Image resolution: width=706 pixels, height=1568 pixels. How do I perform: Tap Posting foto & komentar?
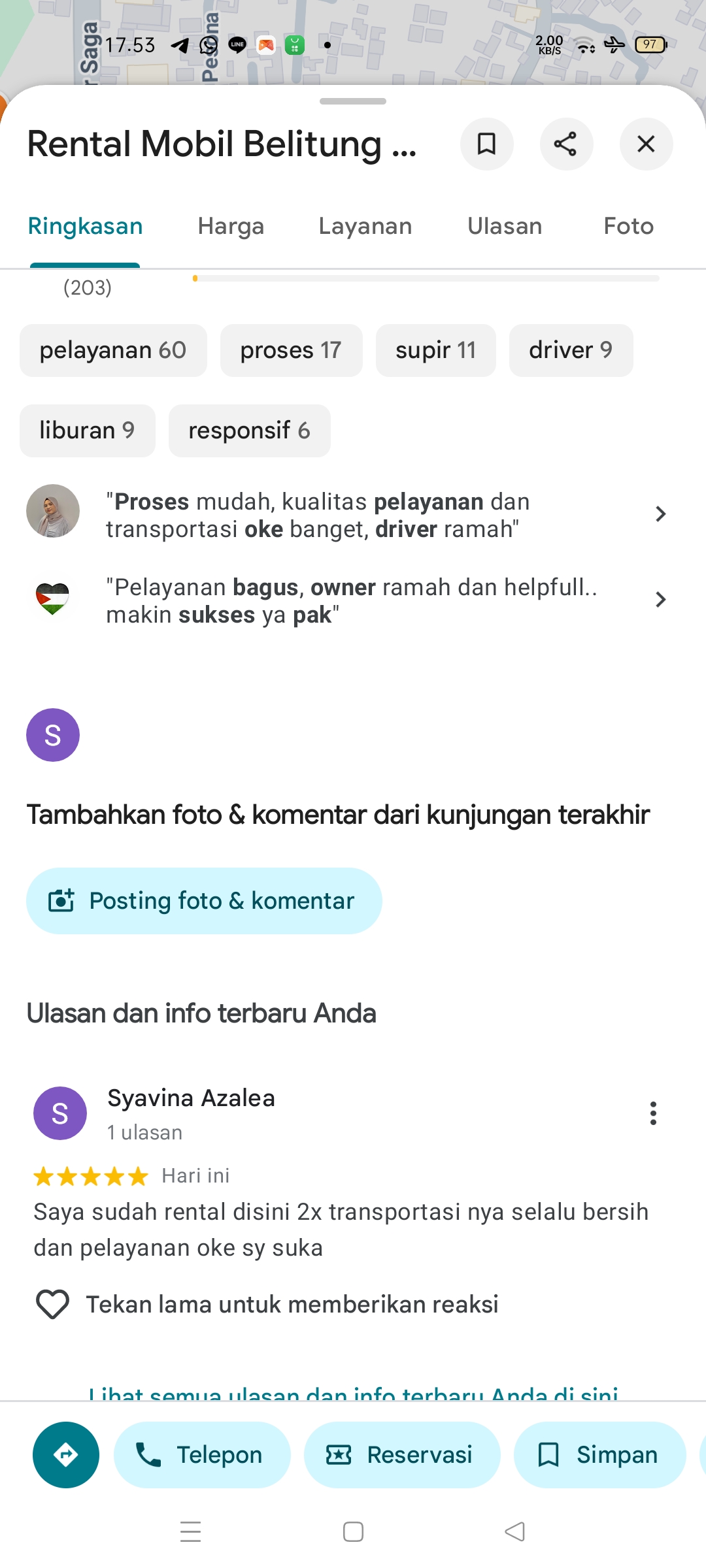click(204, 901)
